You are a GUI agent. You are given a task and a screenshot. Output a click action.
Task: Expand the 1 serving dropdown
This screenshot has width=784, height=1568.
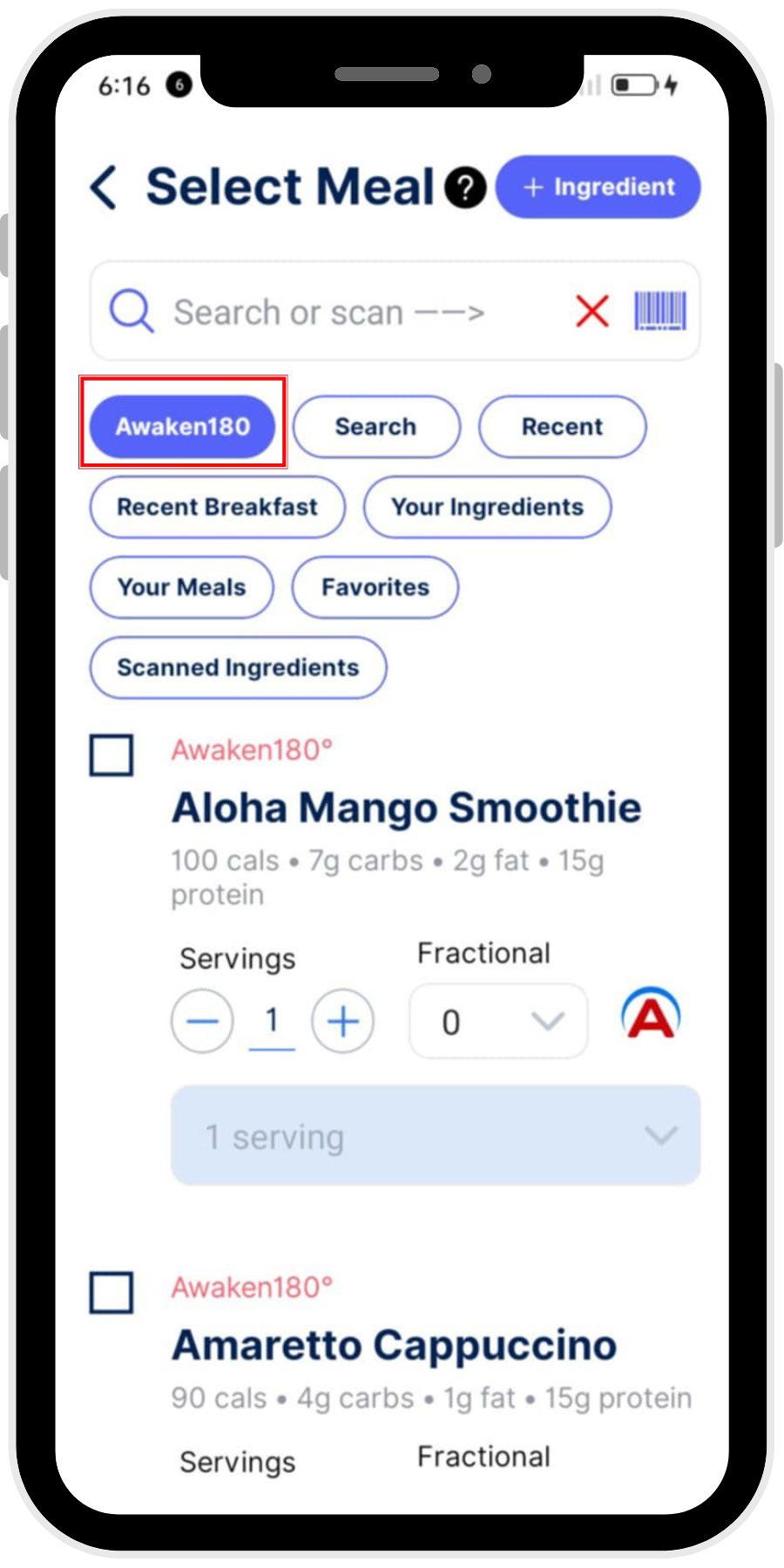[436, 1136]
